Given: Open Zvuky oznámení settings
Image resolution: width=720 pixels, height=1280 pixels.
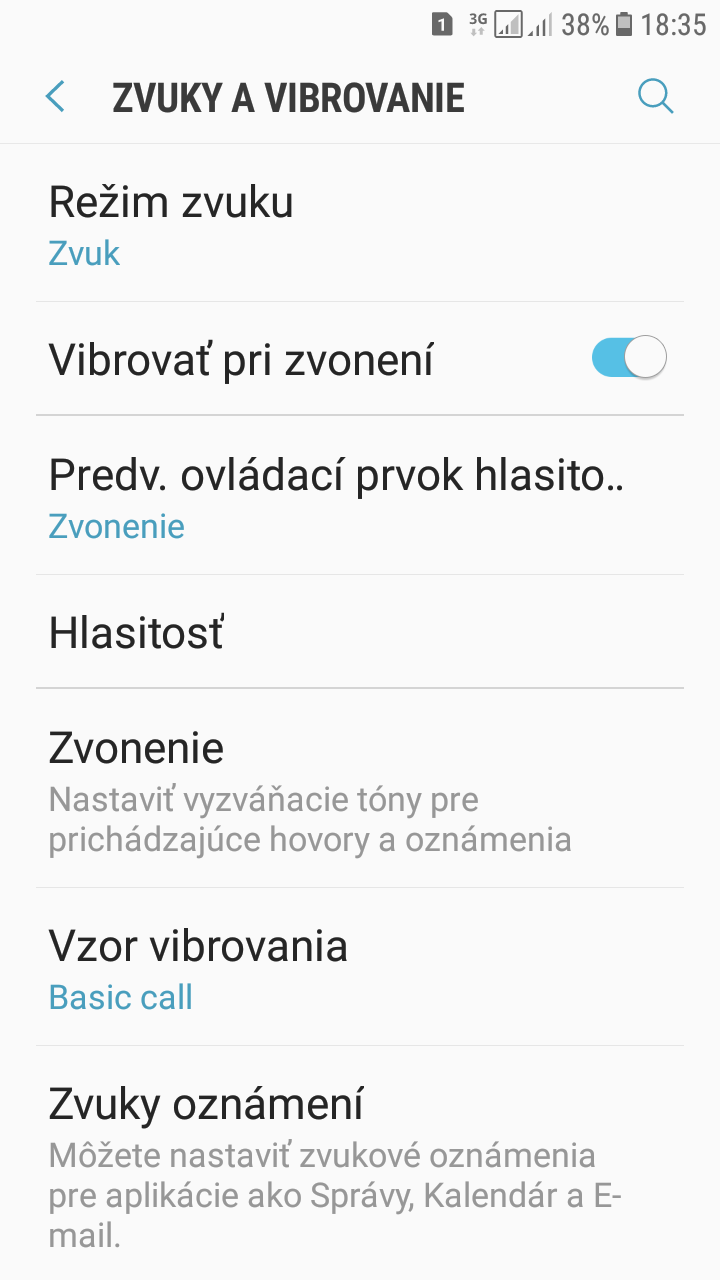Looking at the screenshot, I should click(x=360, y=1164).
